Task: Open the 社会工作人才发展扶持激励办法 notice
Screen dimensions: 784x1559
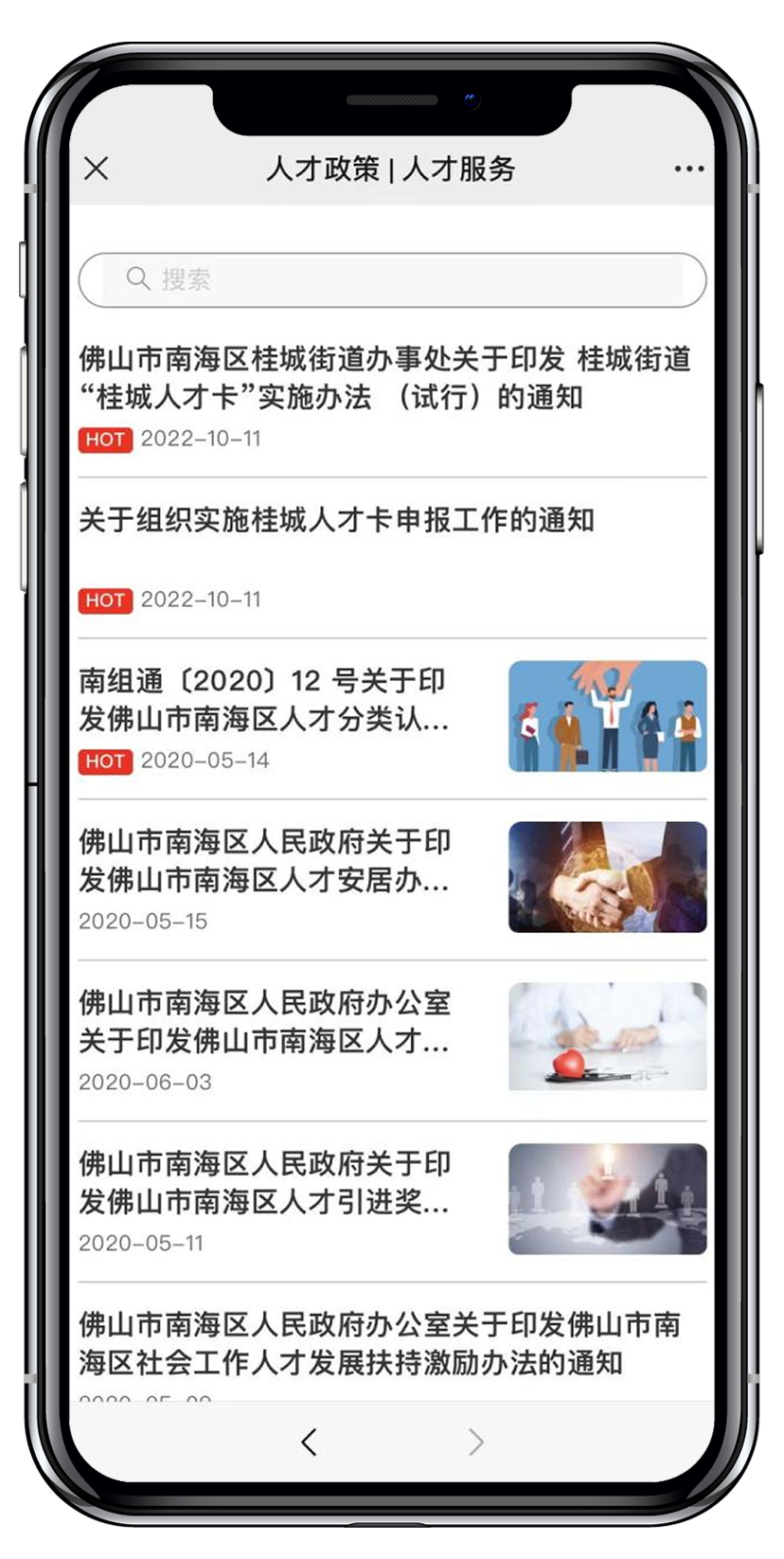Action: click(x=379, y=1343)
